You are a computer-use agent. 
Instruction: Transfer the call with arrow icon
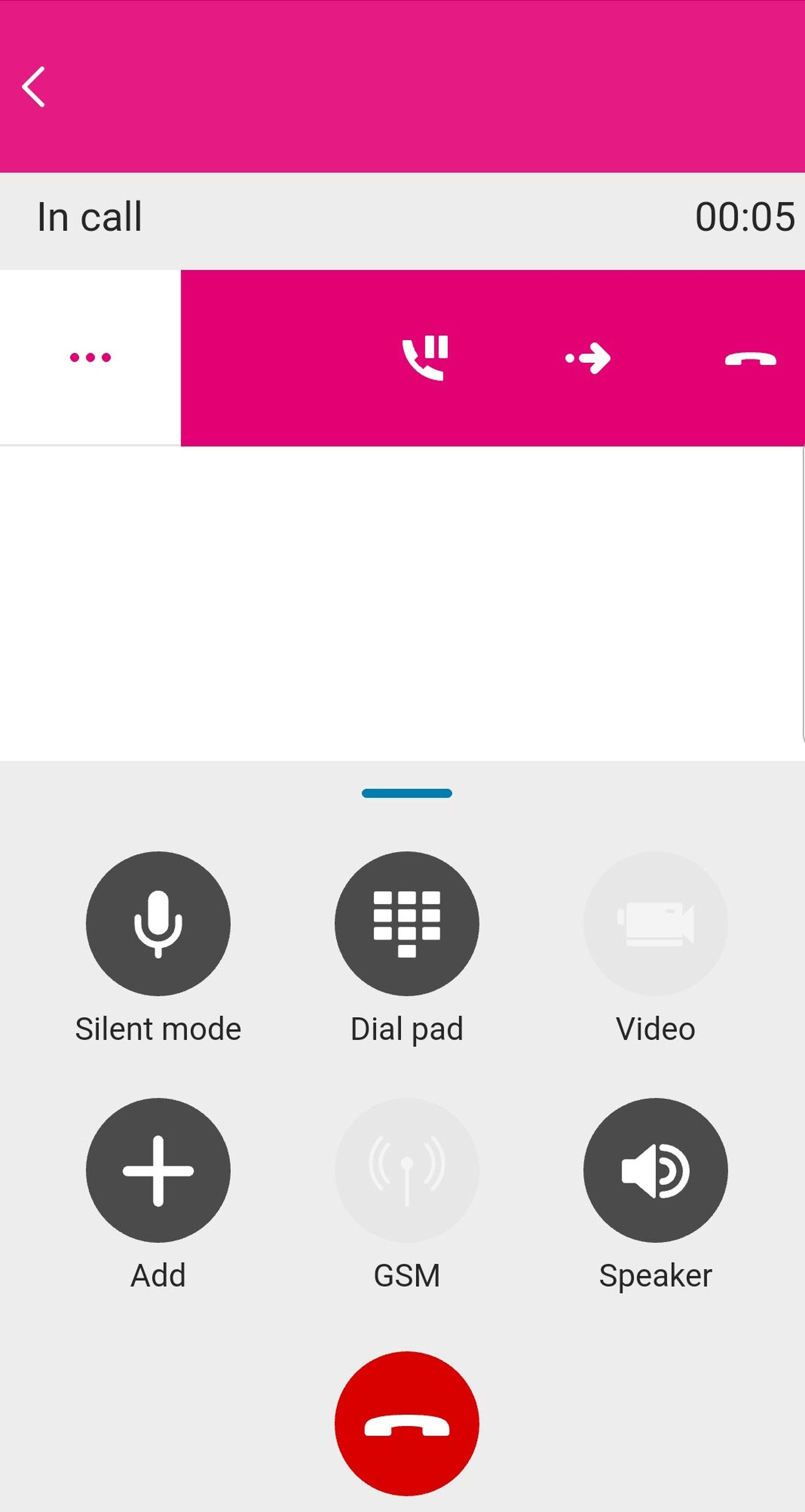click(588, 358)
